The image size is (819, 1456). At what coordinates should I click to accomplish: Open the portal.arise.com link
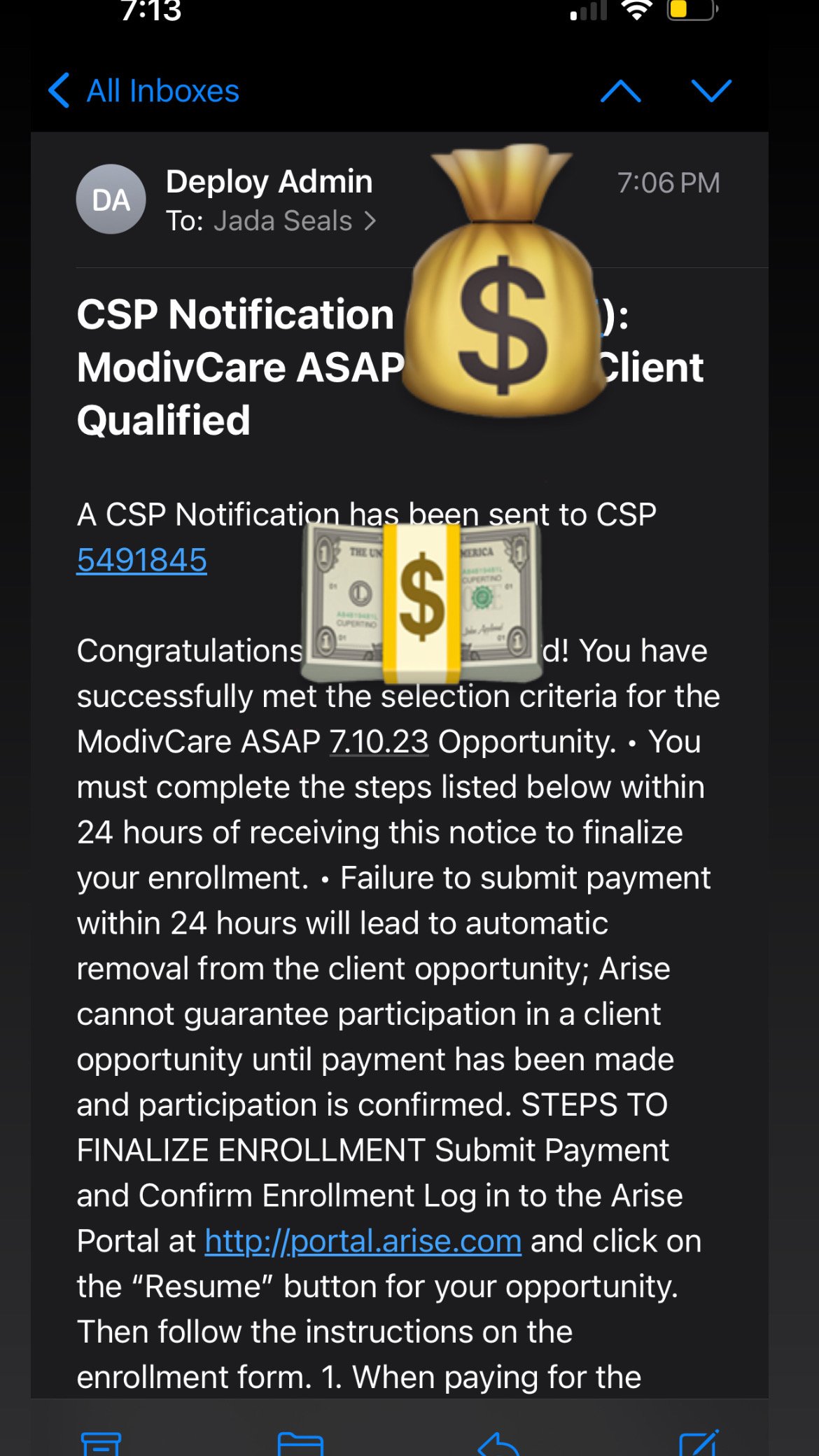tap(363, 1241)
